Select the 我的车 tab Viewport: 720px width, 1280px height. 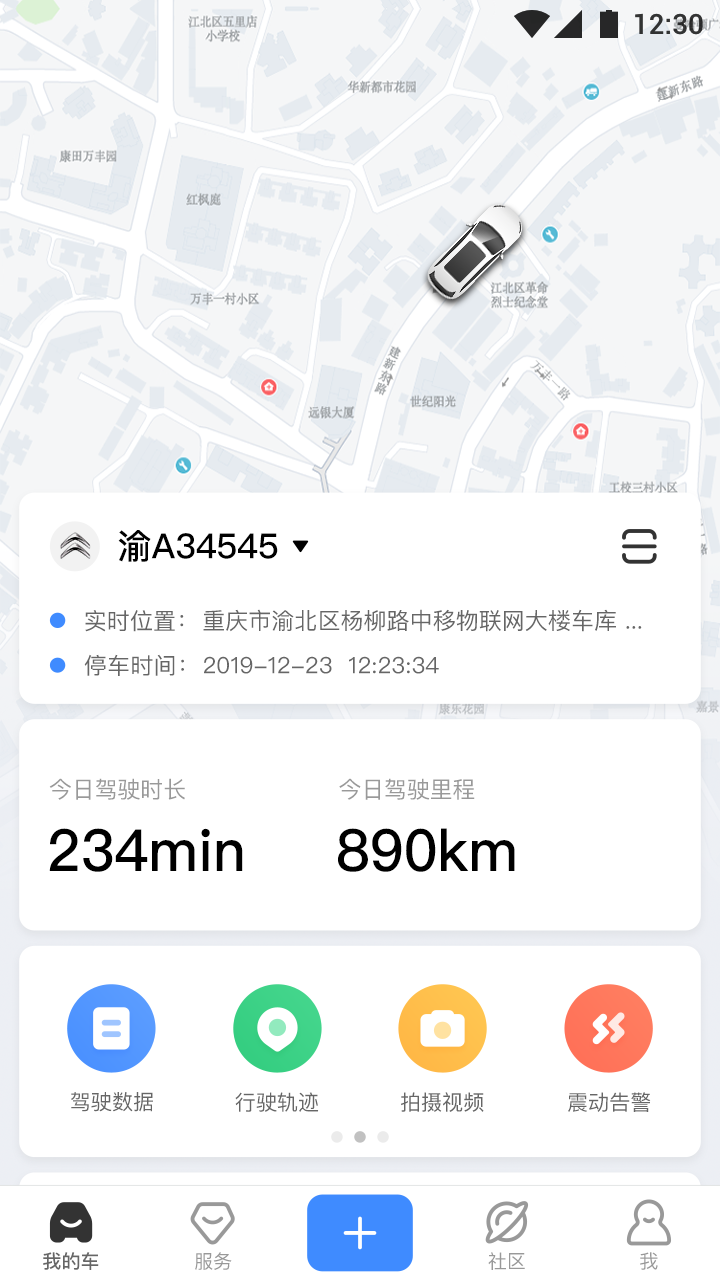pyautogui.click(x=70, y=1232)
